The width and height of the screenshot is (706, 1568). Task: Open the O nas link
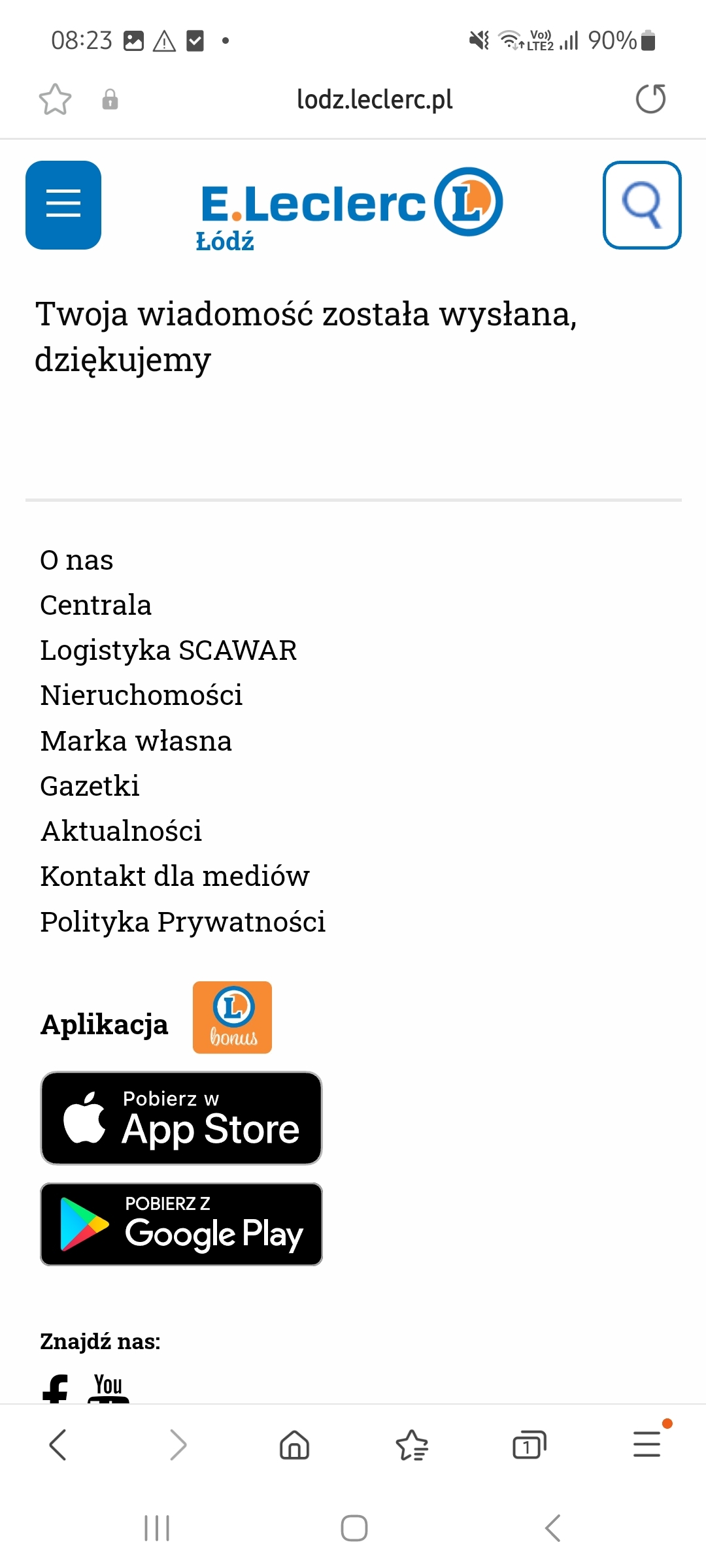(76, 561)
